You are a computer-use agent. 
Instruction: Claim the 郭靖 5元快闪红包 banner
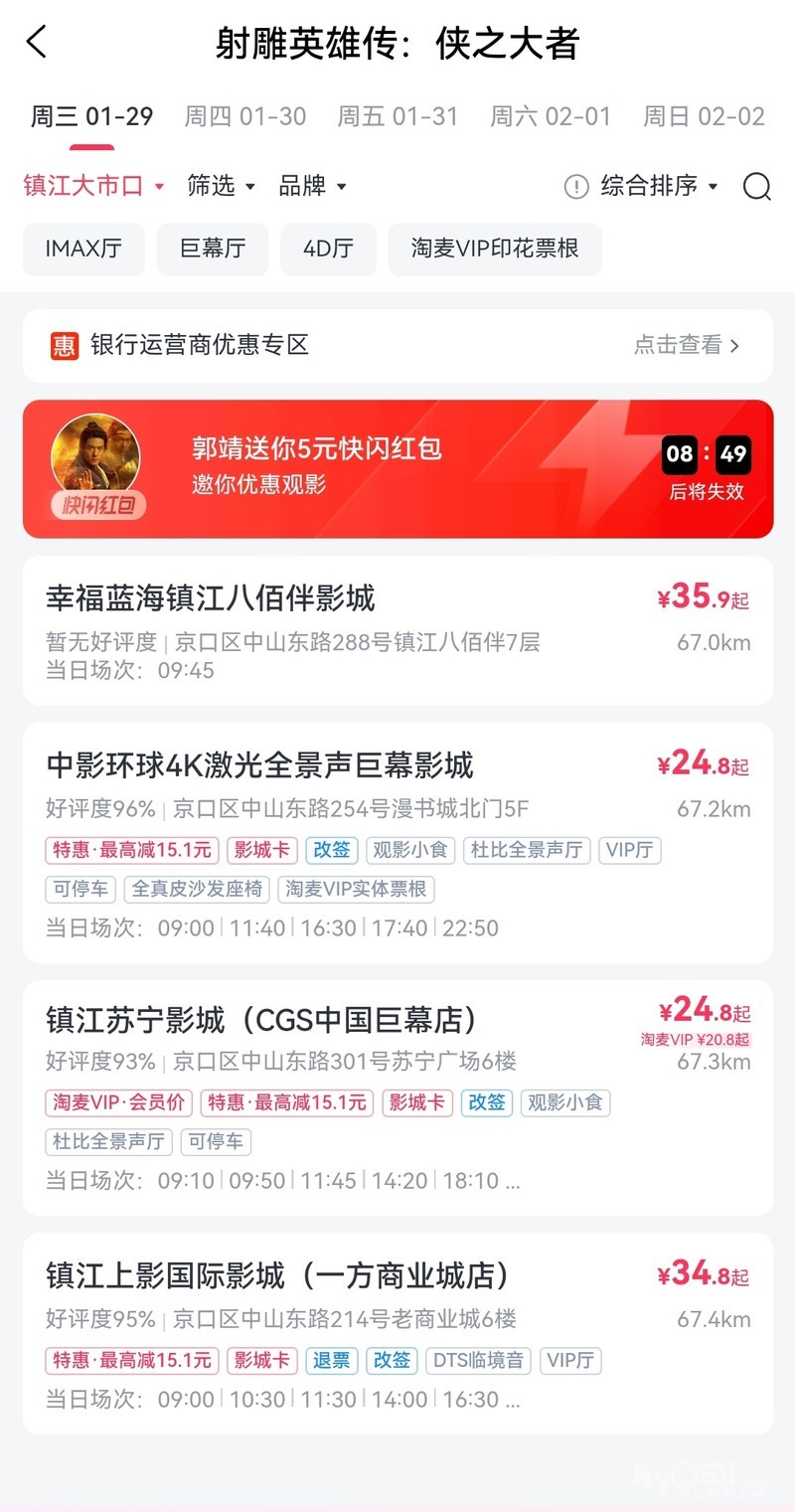coord(397,468)
